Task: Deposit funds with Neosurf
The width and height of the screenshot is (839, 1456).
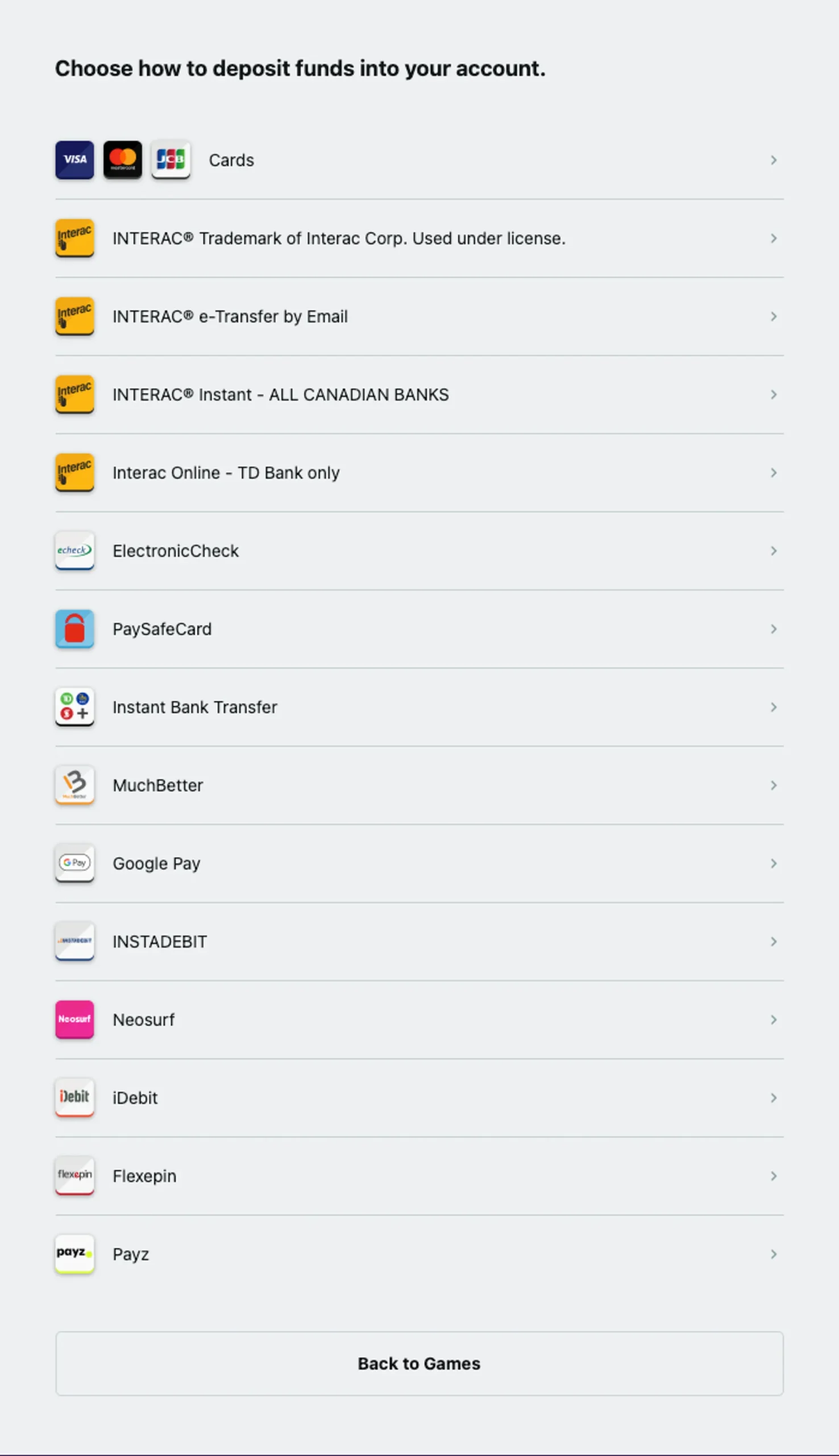Action: [x=143, y=1020]
